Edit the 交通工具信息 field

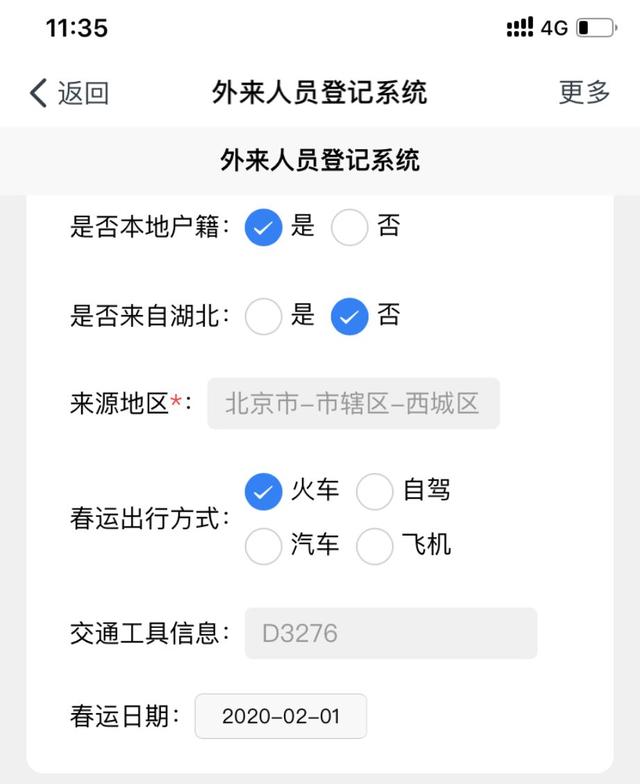[390, 633]
